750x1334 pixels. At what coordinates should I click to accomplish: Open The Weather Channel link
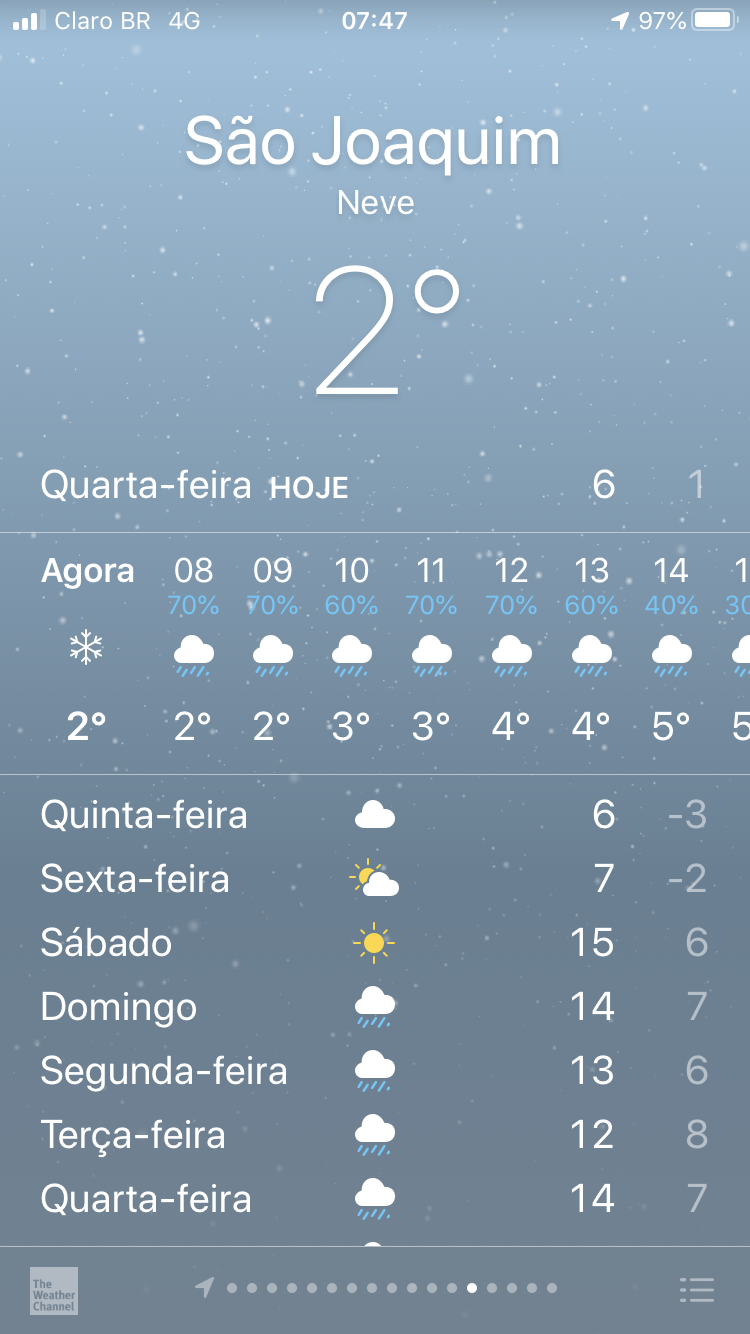coord(53,1290)
